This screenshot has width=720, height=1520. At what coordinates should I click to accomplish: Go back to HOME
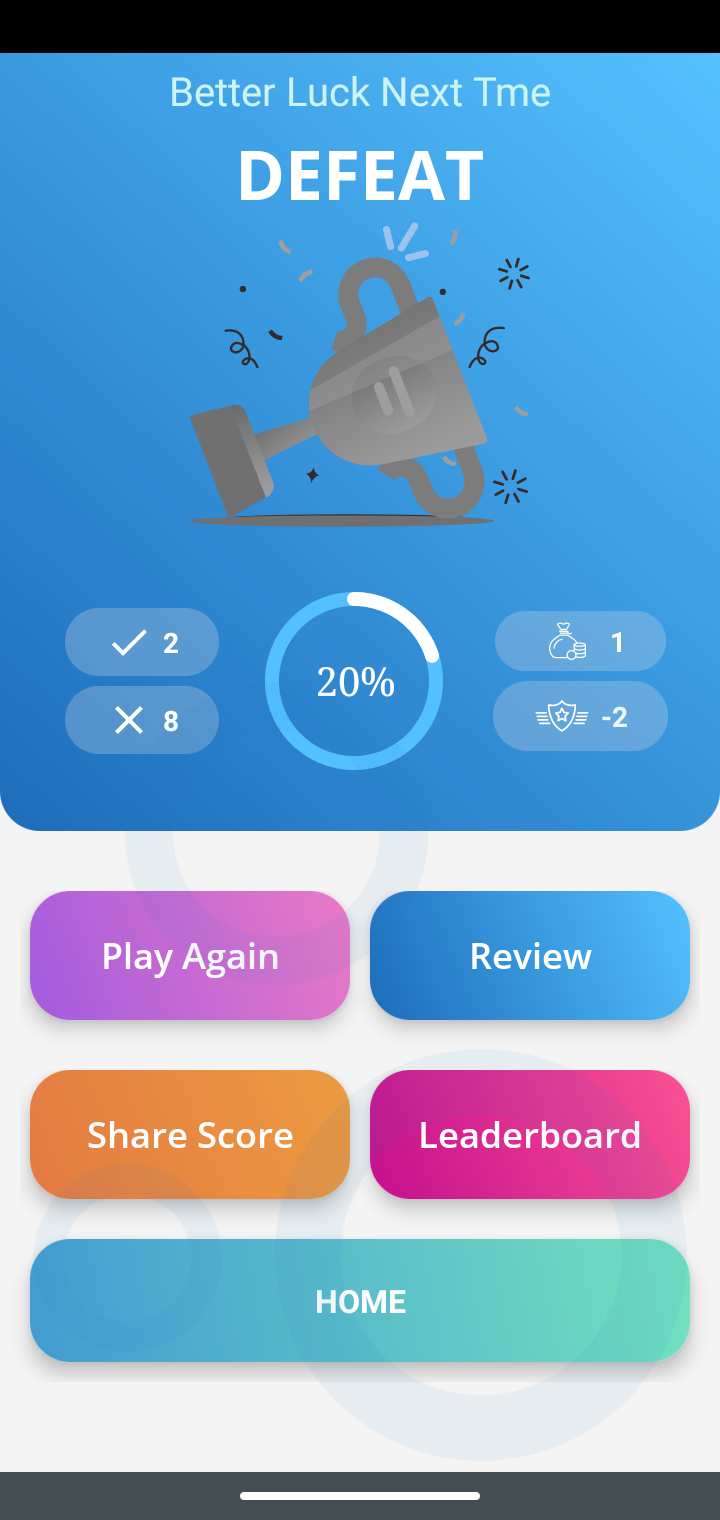pos(360,1300)
